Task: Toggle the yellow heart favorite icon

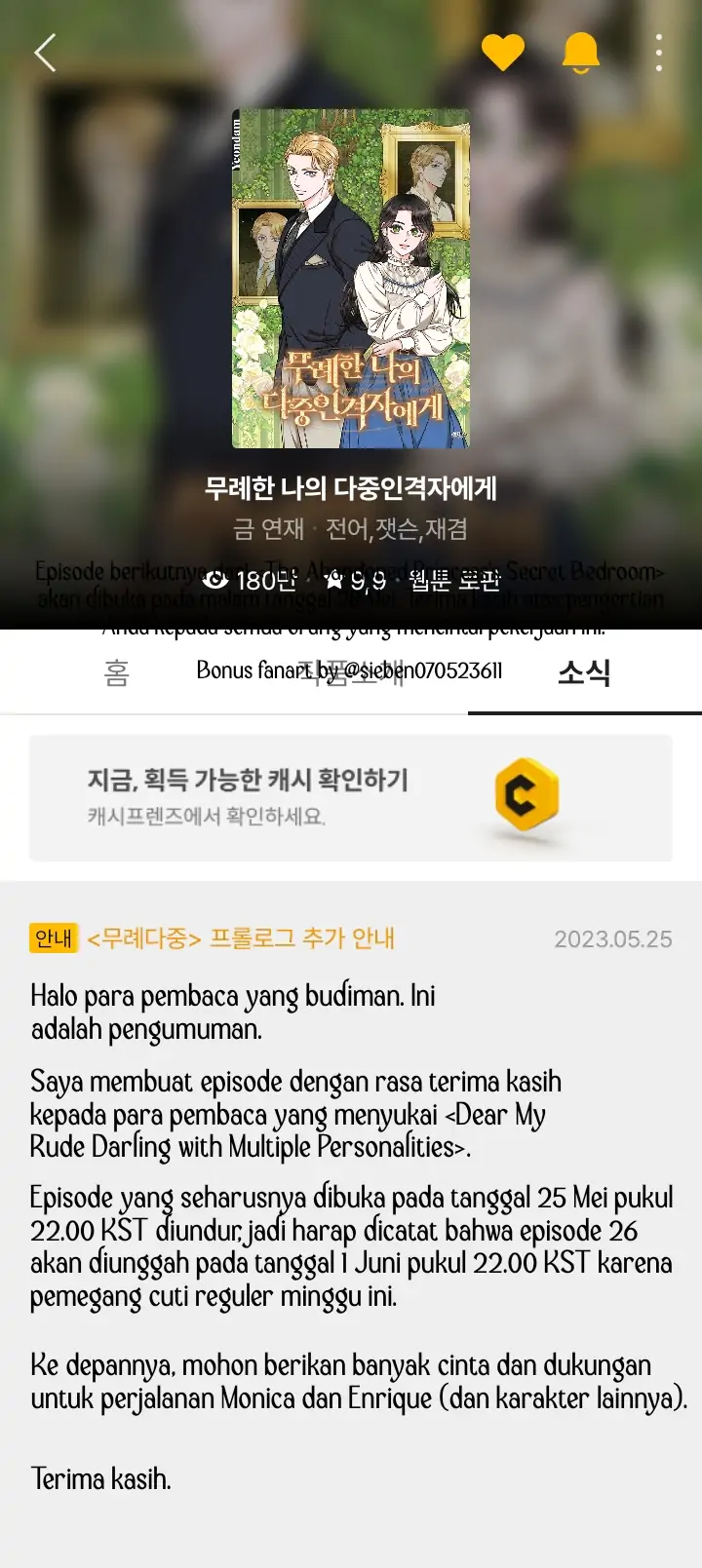Action: pyautogui.click(x=503, y=53)
